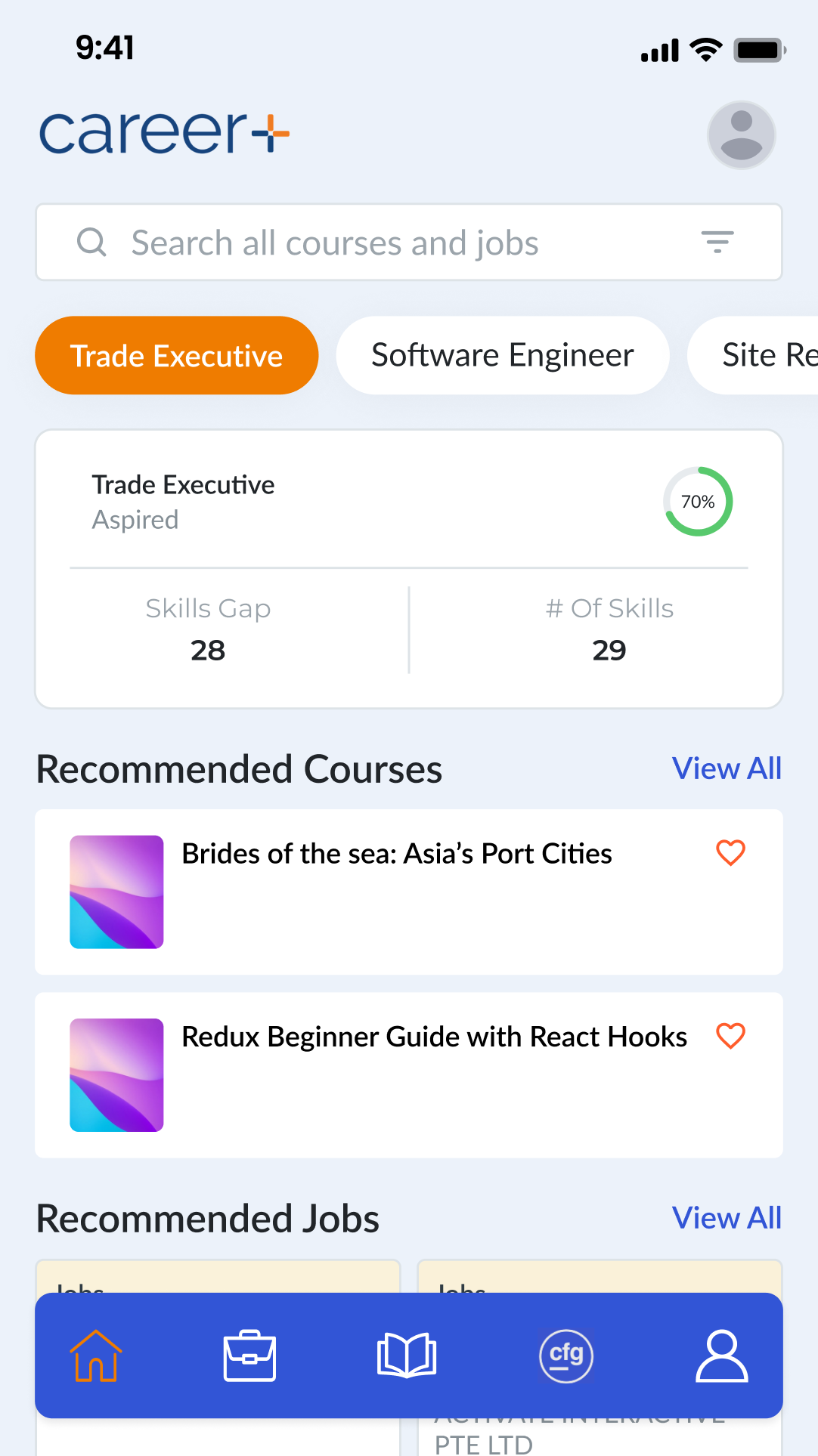Click the career+ logo
The width and height of the screenshot is (818, 1456).
(165, 132)
